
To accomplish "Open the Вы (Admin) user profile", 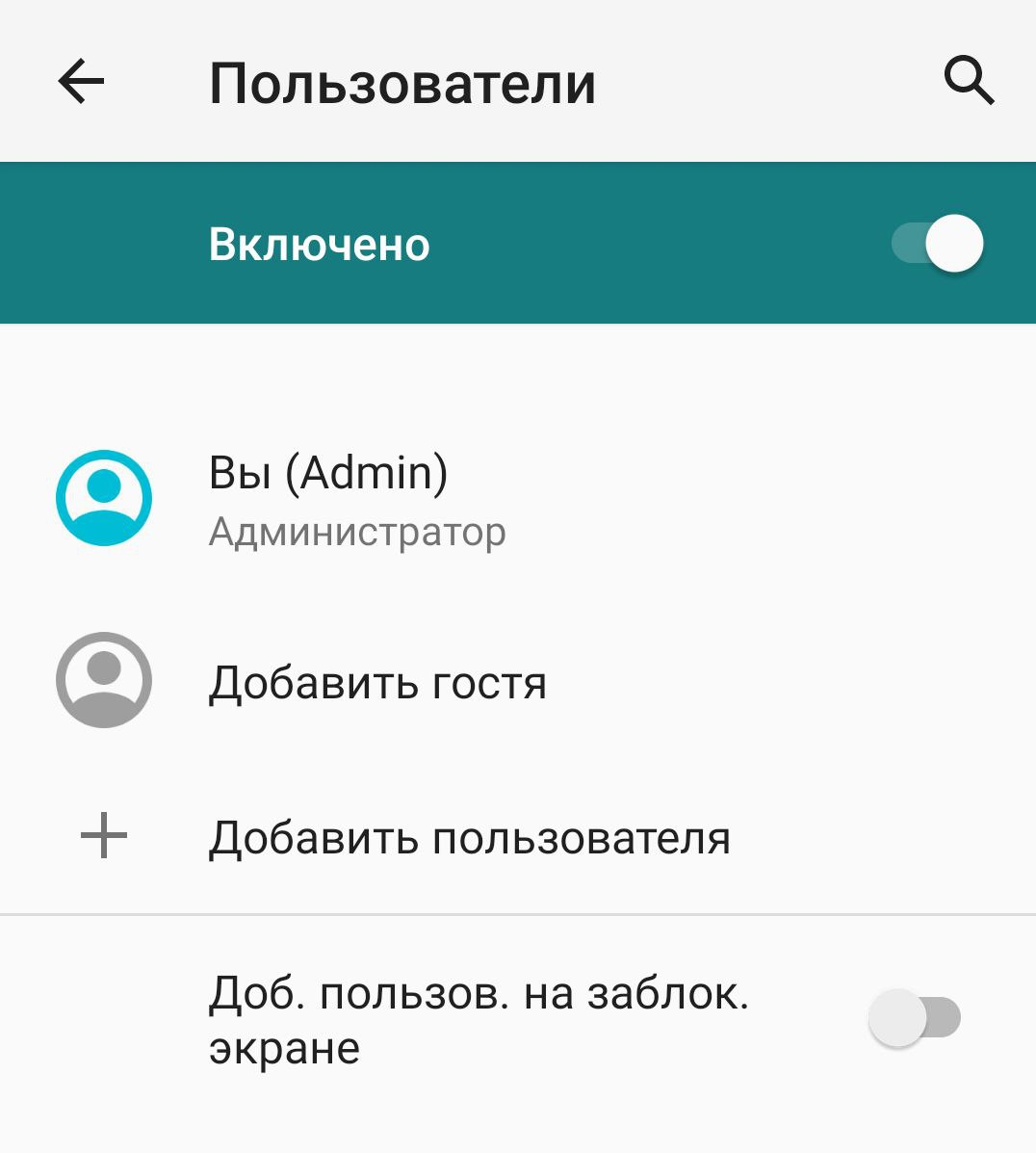I will click(x=327, y=498).
